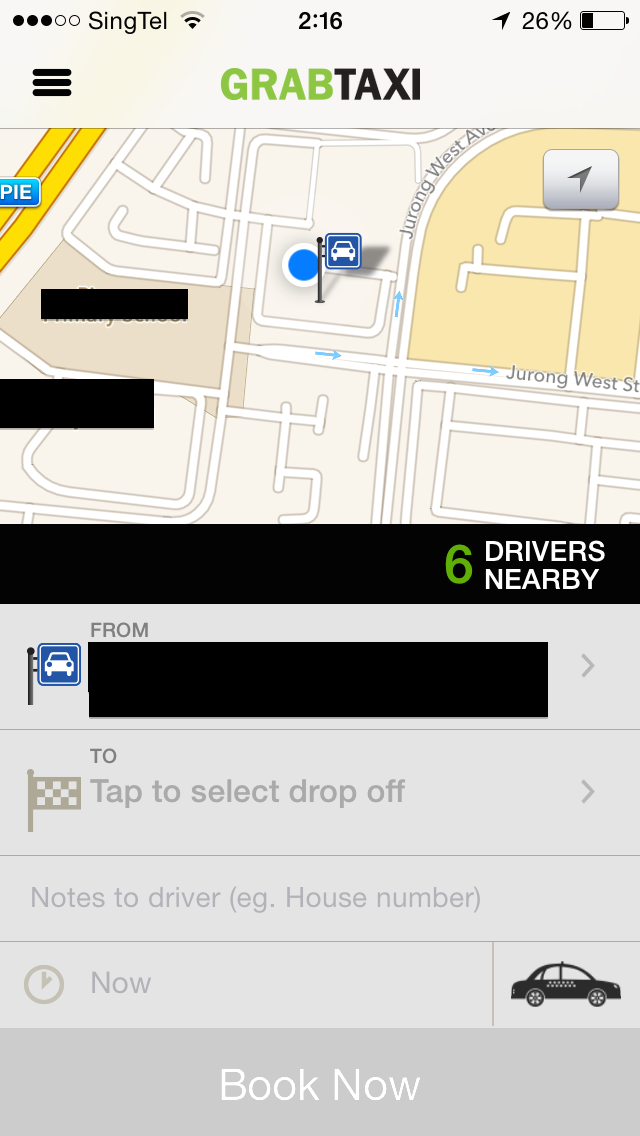Tap to select drop off destination

(x=320, y=793)
